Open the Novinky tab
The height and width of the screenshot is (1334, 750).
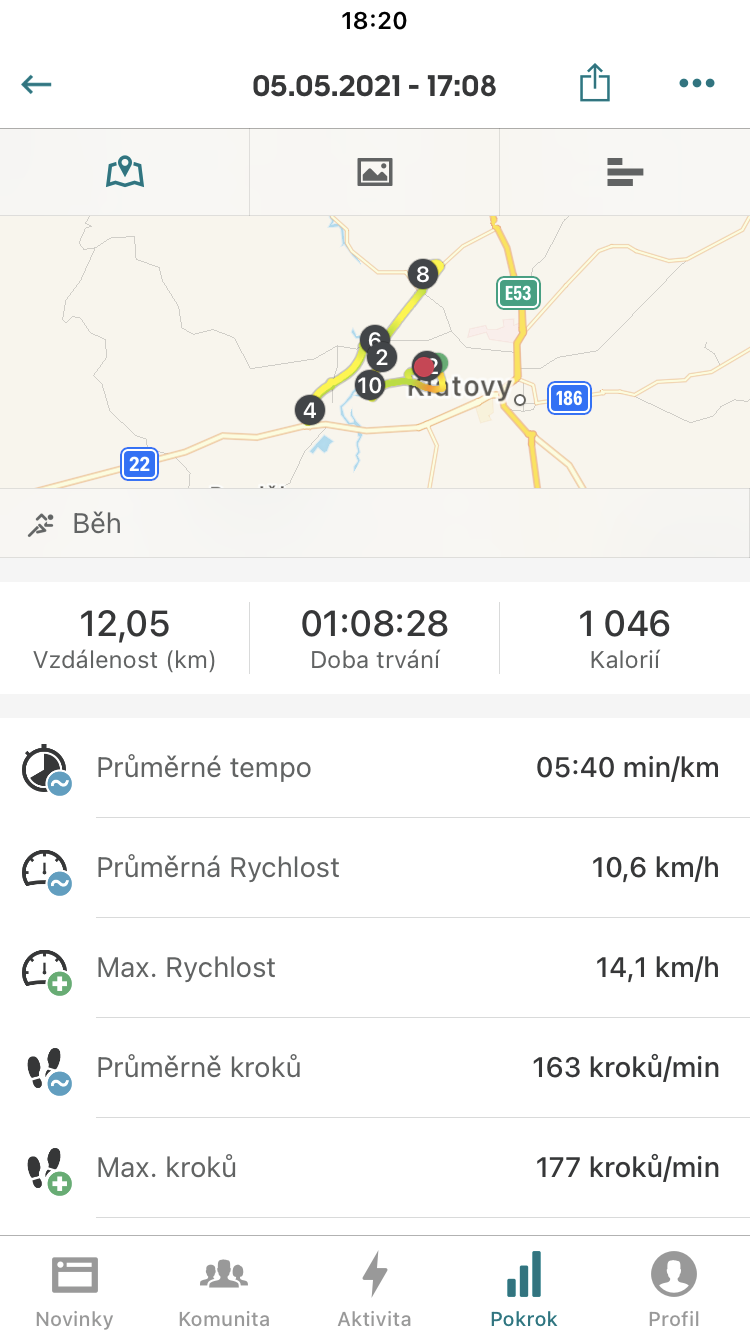[x=75, y=1290]
